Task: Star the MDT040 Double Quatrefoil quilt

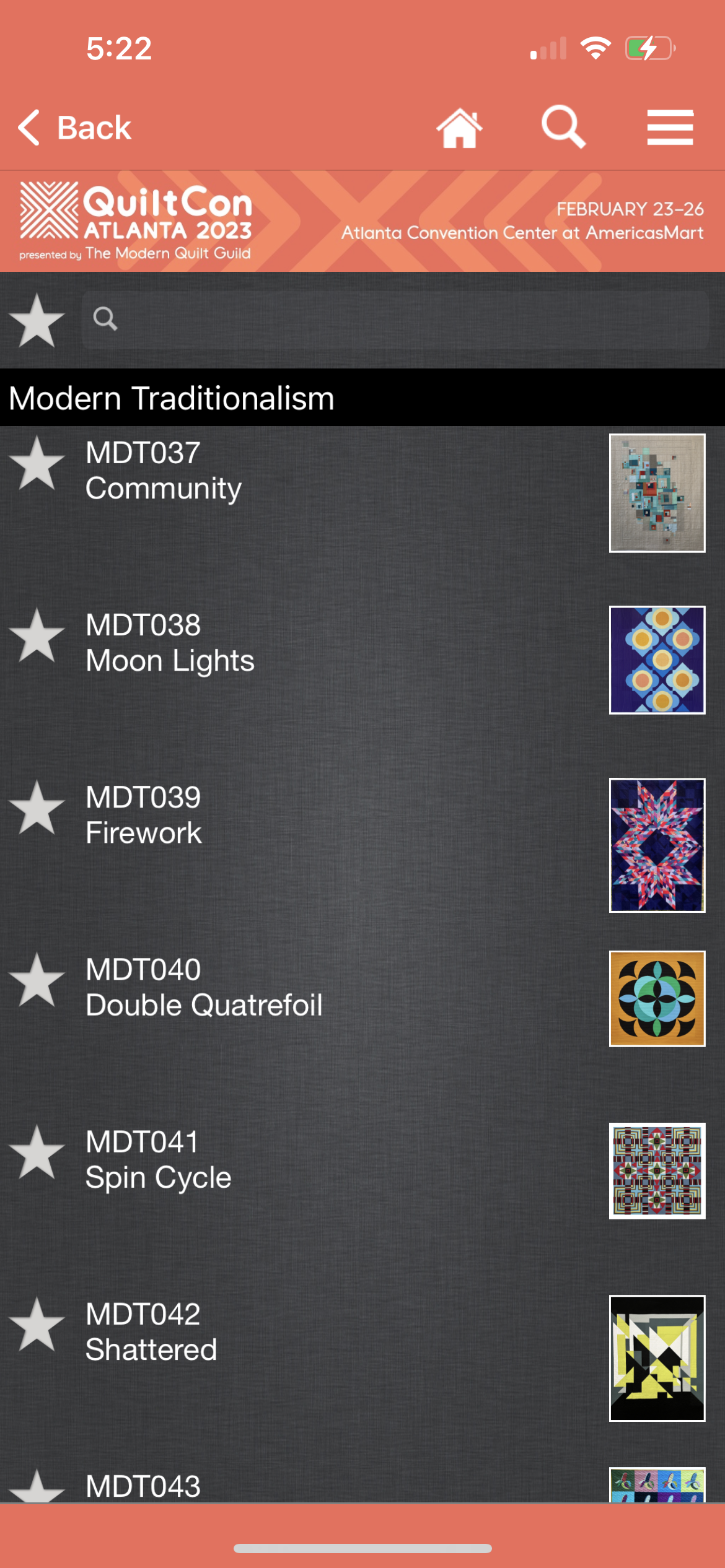Action: [x=37, y=980]
